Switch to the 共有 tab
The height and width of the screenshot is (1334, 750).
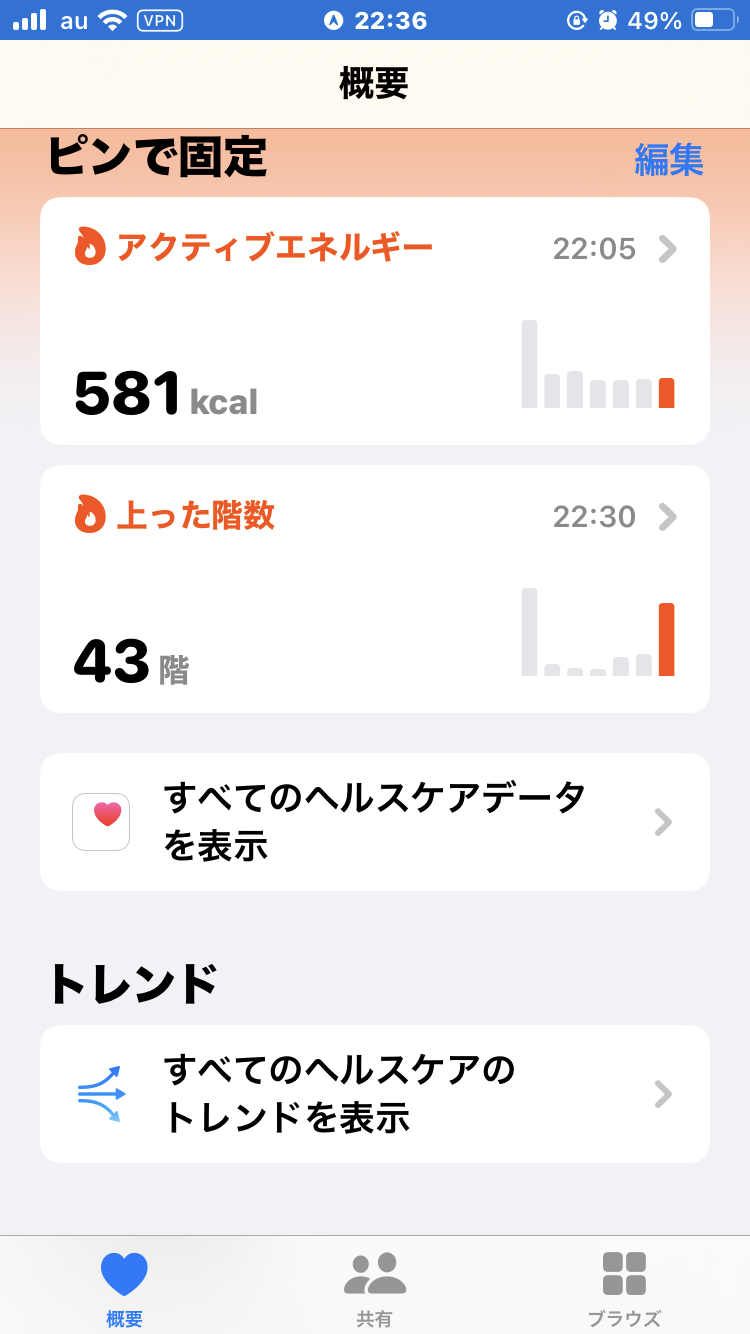click(374, 1288)
